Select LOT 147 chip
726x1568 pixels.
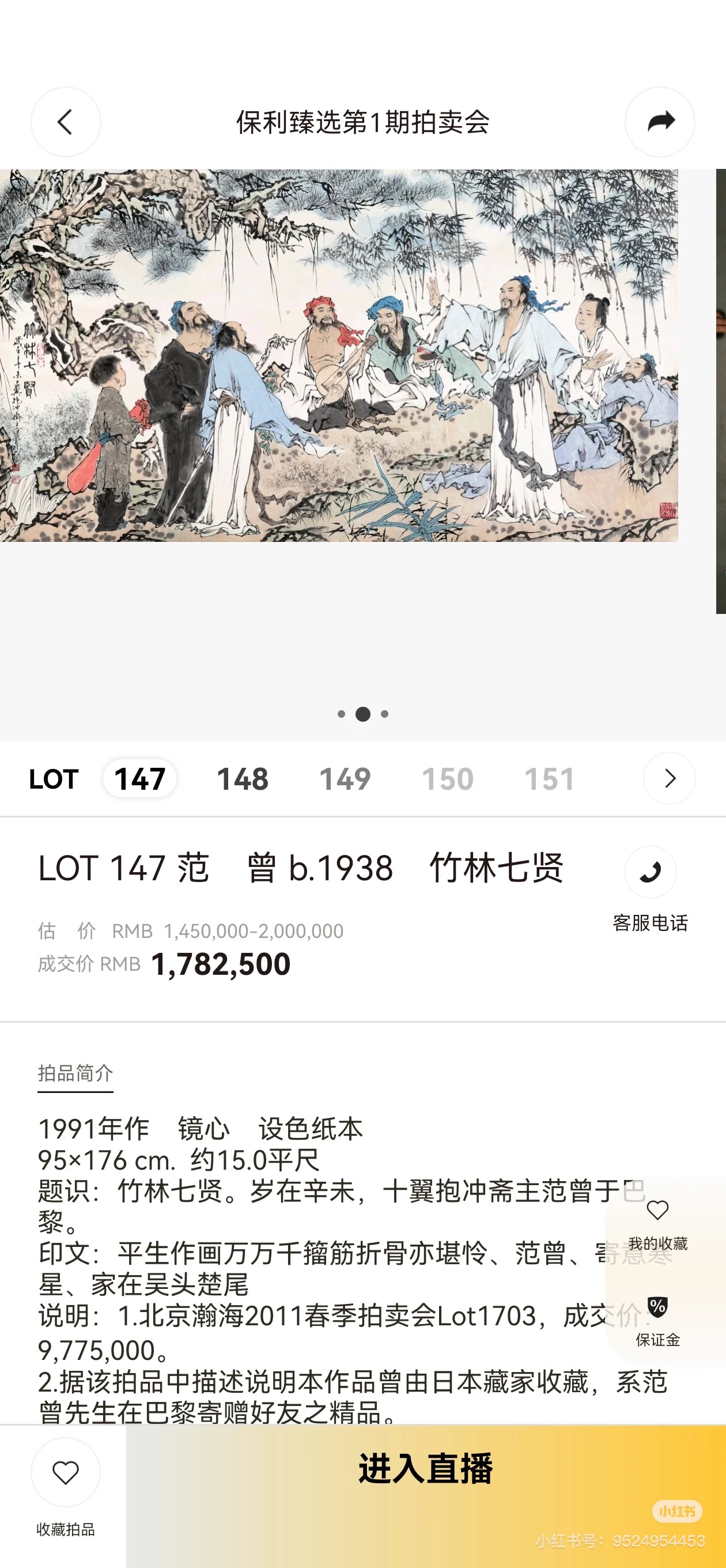click(x=139, y=778)
